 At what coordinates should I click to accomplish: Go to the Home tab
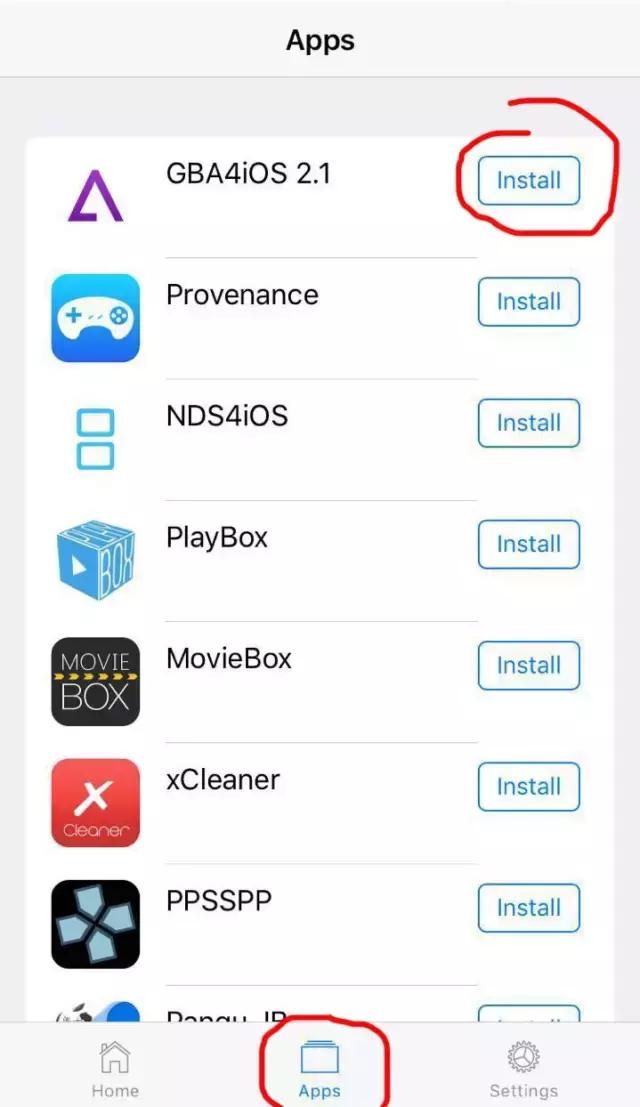point(115,1068)
